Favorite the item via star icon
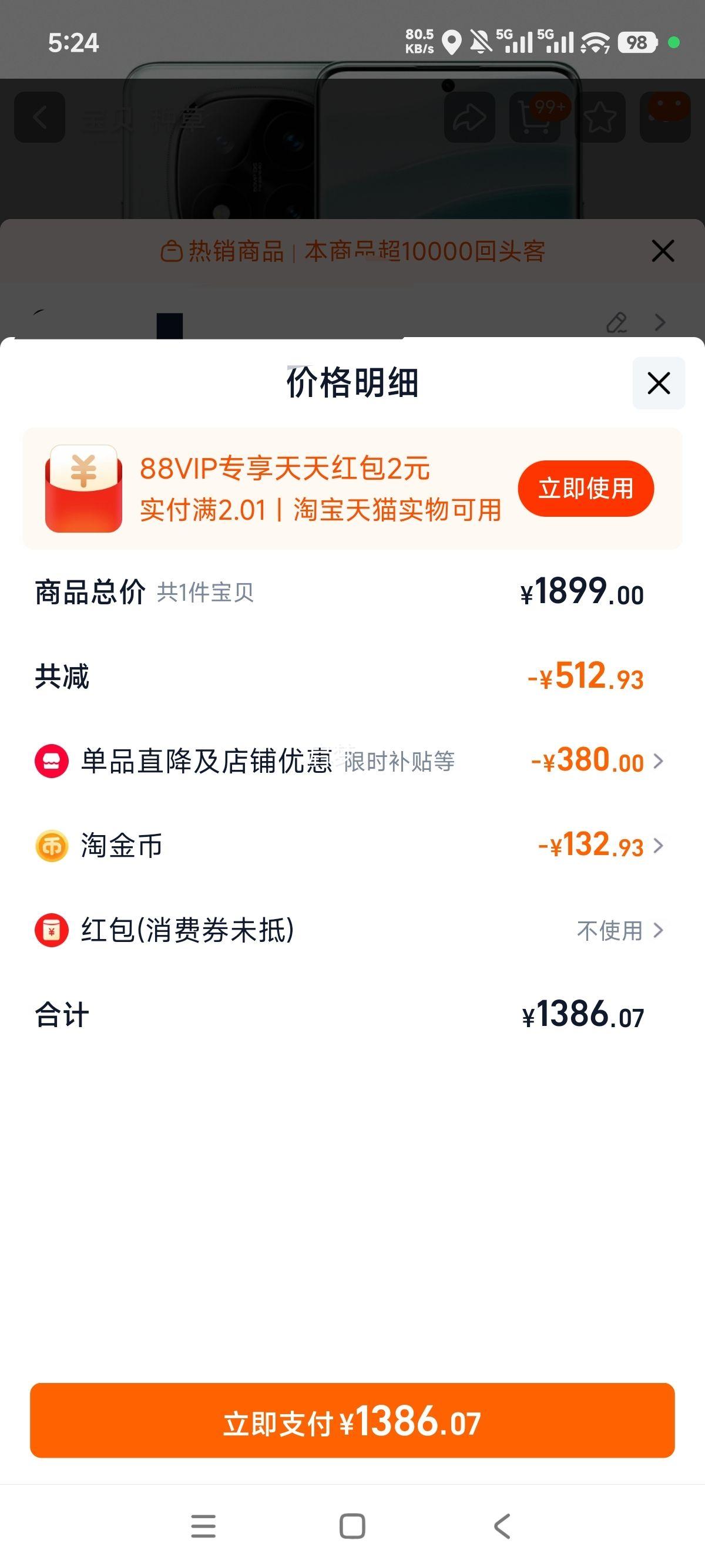 (600, 117)
